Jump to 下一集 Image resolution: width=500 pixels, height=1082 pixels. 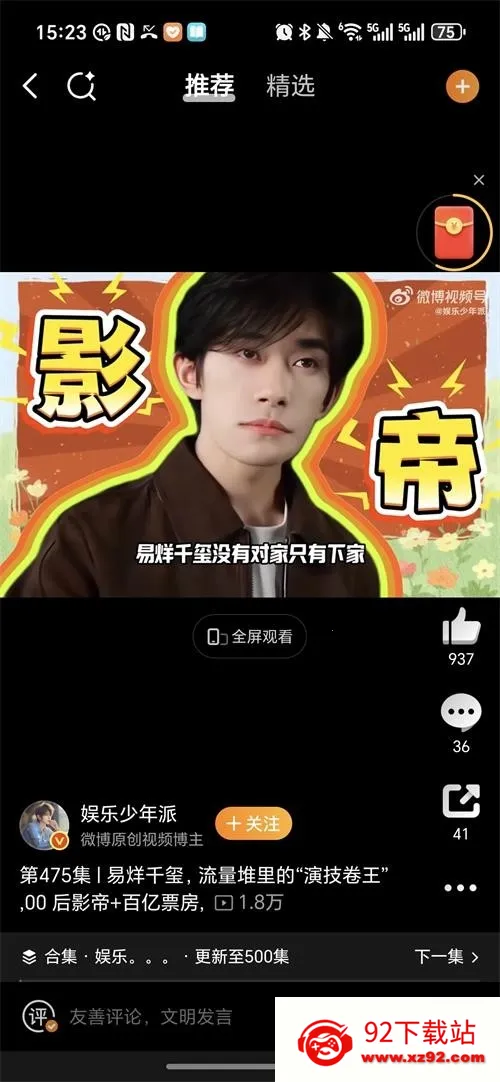click(x=446, y=956)
